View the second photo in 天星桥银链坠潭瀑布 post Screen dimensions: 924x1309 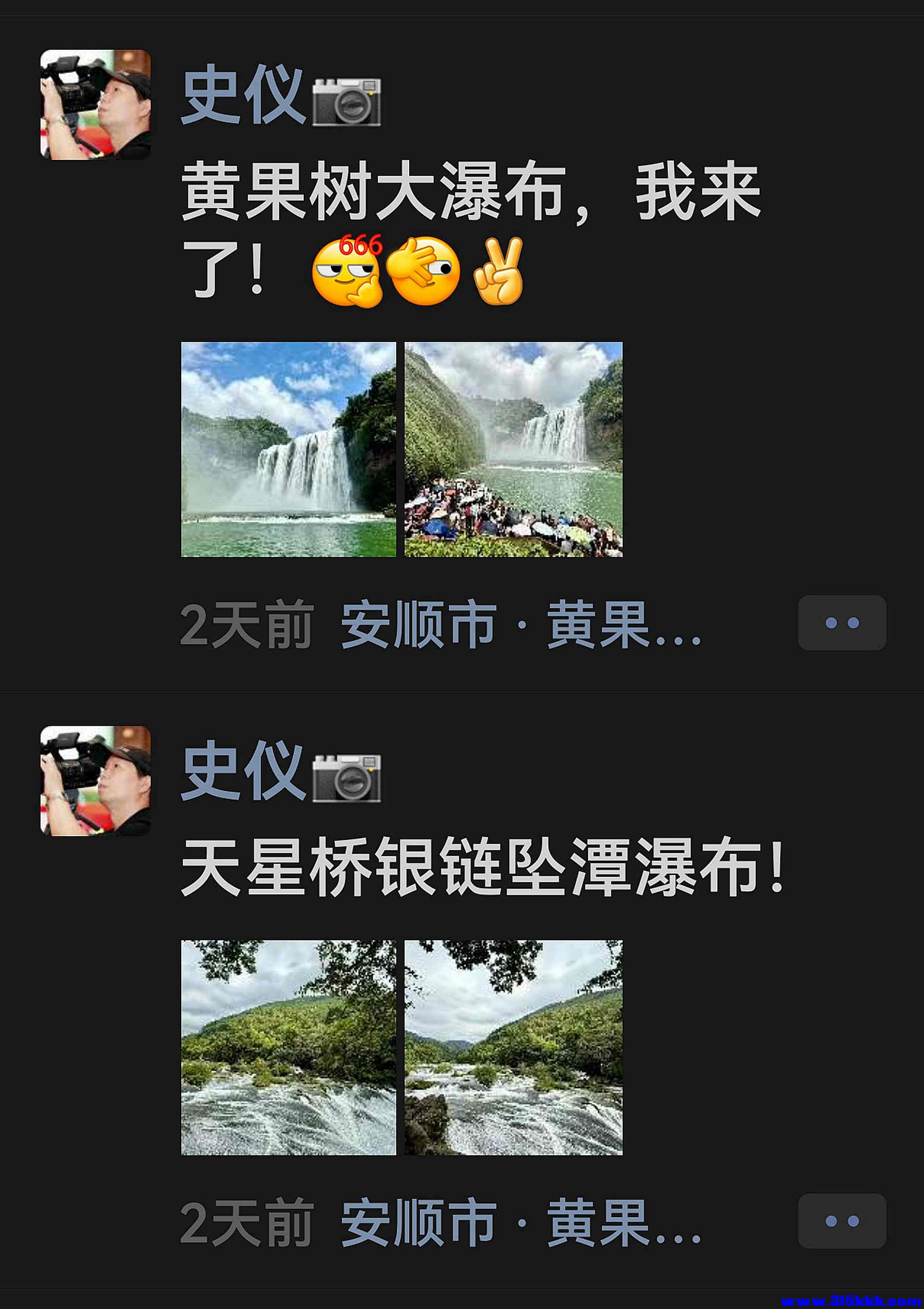pos(513,1047)
